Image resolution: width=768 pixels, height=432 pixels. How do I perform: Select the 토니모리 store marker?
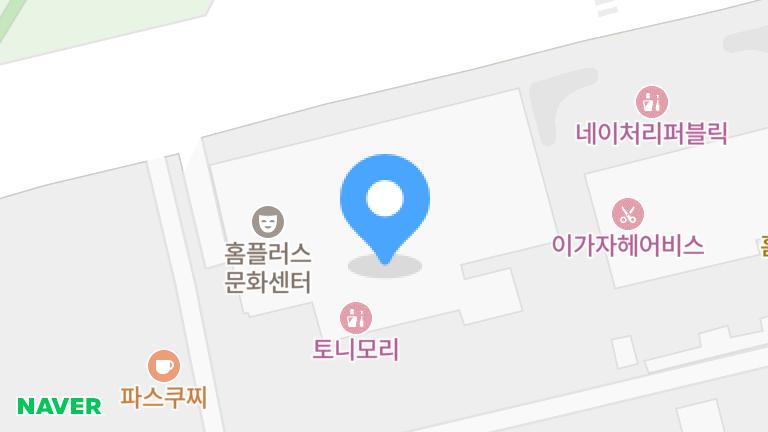355,318
